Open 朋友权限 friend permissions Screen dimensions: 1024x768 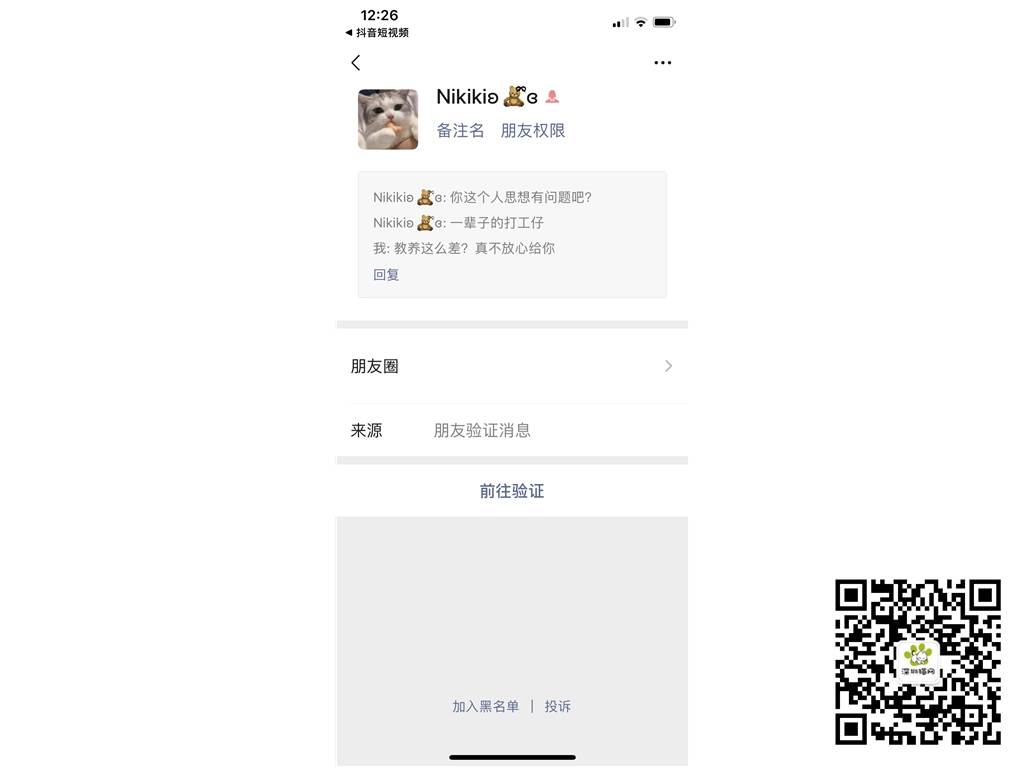click(x=533, y=130)
